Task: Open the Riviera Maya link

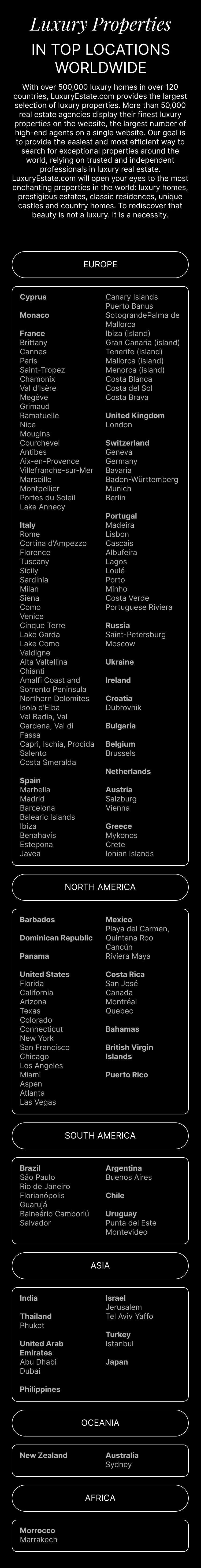Action: tap(128, 956)
